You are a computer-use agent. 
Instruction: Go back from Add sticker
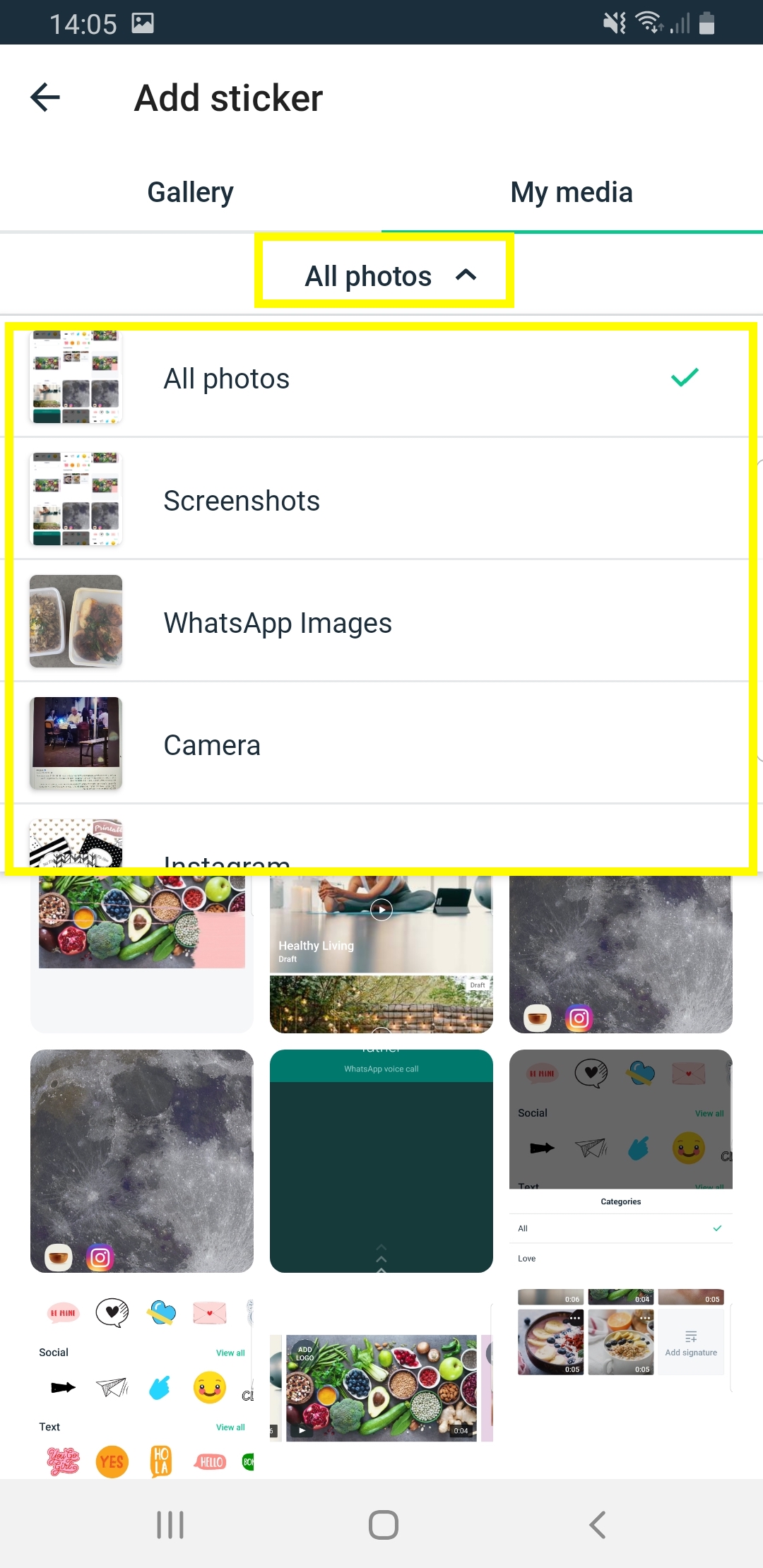point(45,97)
